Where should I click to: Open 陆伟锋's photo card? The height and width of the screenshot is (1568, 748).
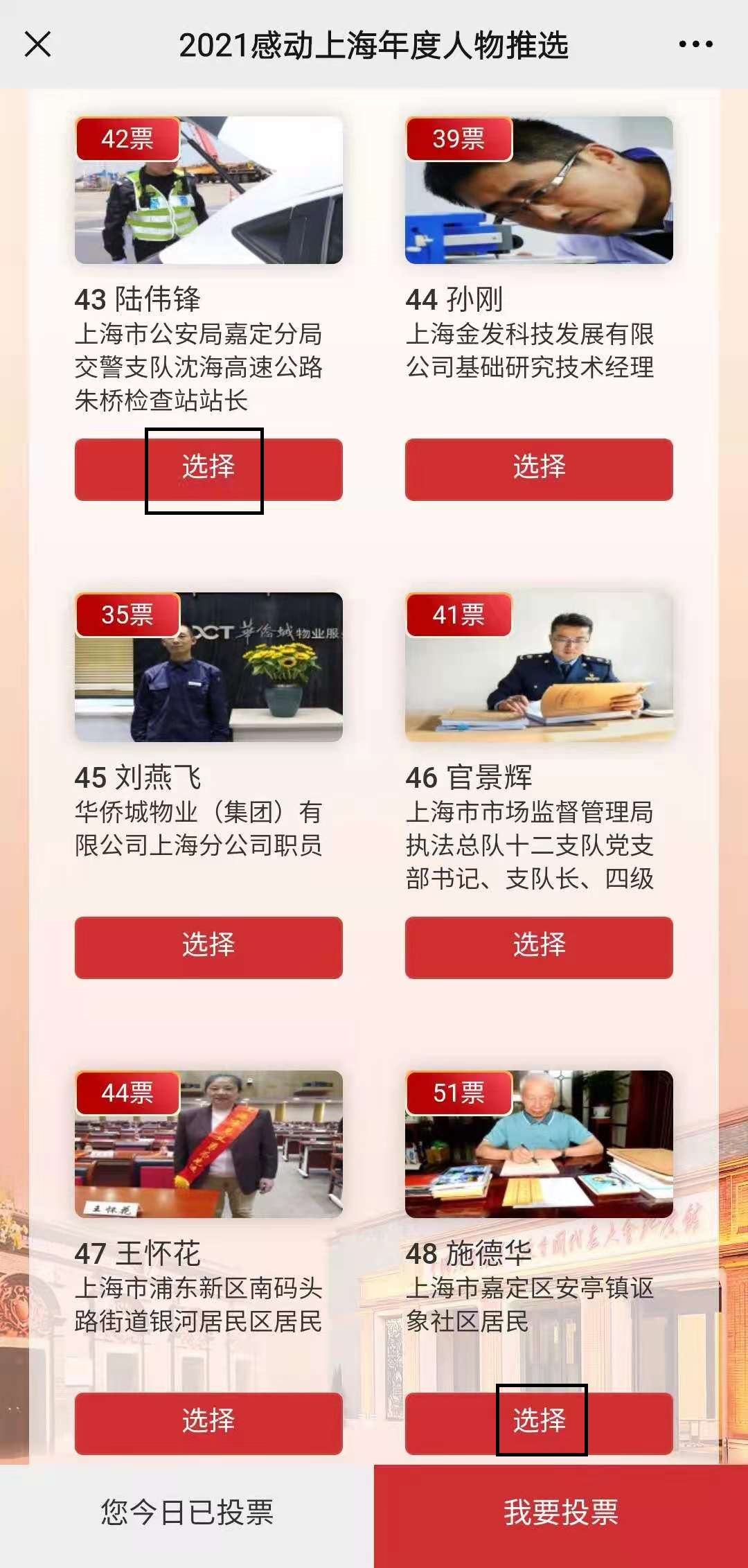pos(208,190)
